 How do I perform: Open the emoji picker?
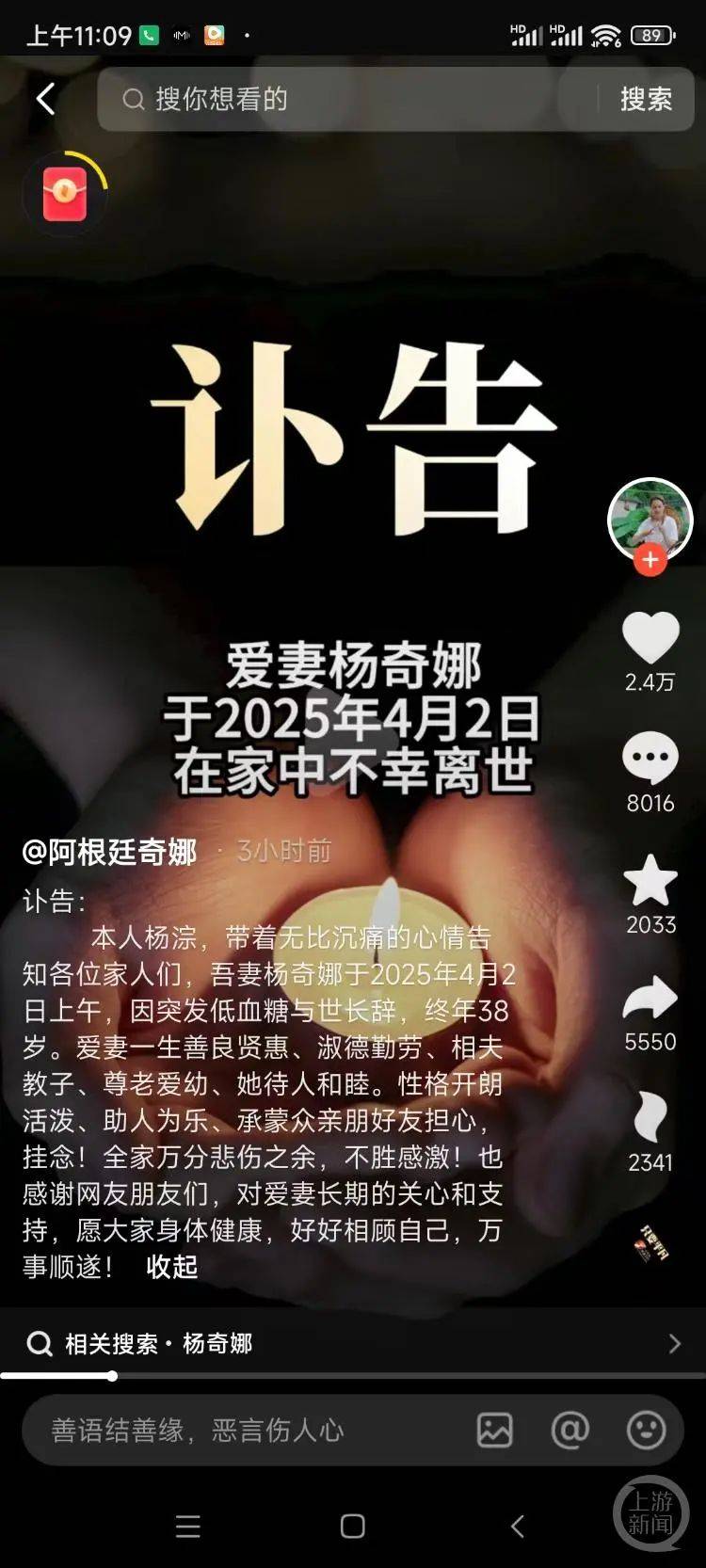(x=646, y=1431)
